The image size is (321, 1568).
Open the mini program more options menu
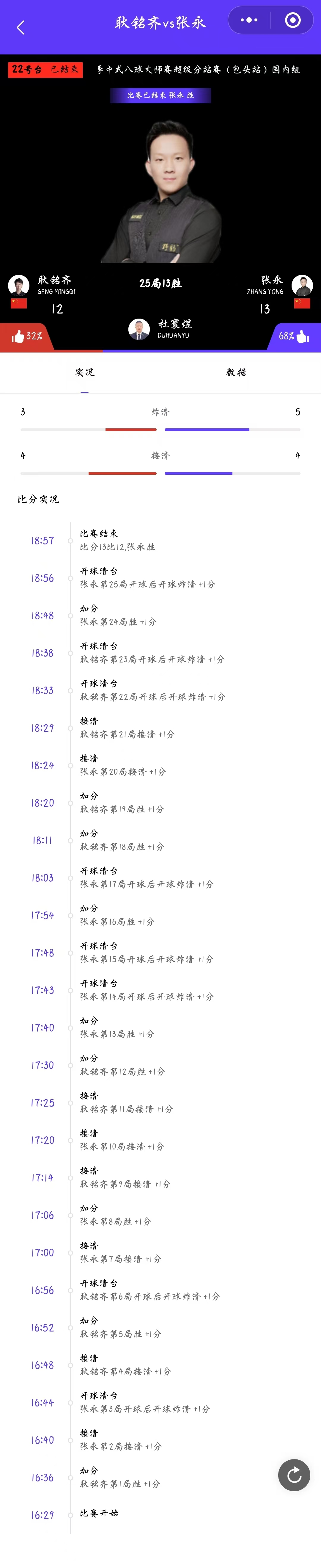(249, 20)
